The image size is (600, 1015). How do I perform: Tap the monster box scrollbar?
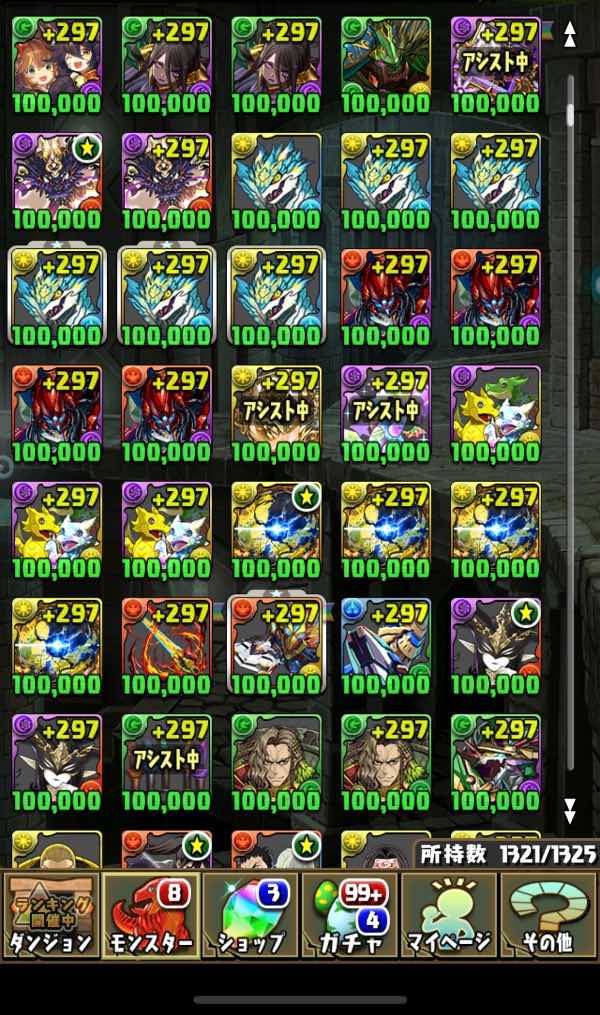[x=570, y=422]
